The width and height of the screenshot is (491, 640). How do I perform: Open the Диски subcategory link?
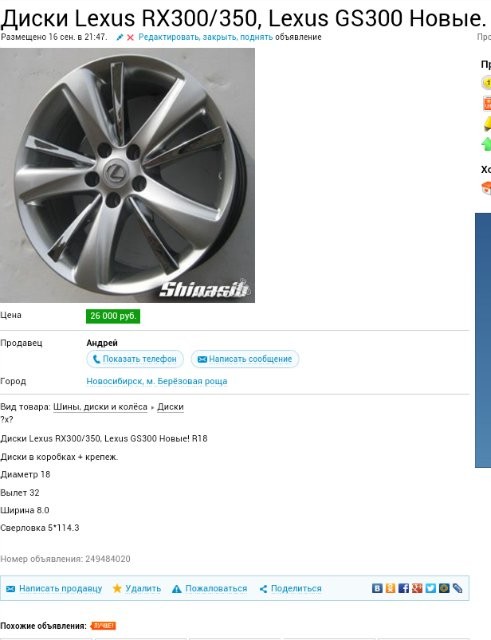click(x=170, y=407)
